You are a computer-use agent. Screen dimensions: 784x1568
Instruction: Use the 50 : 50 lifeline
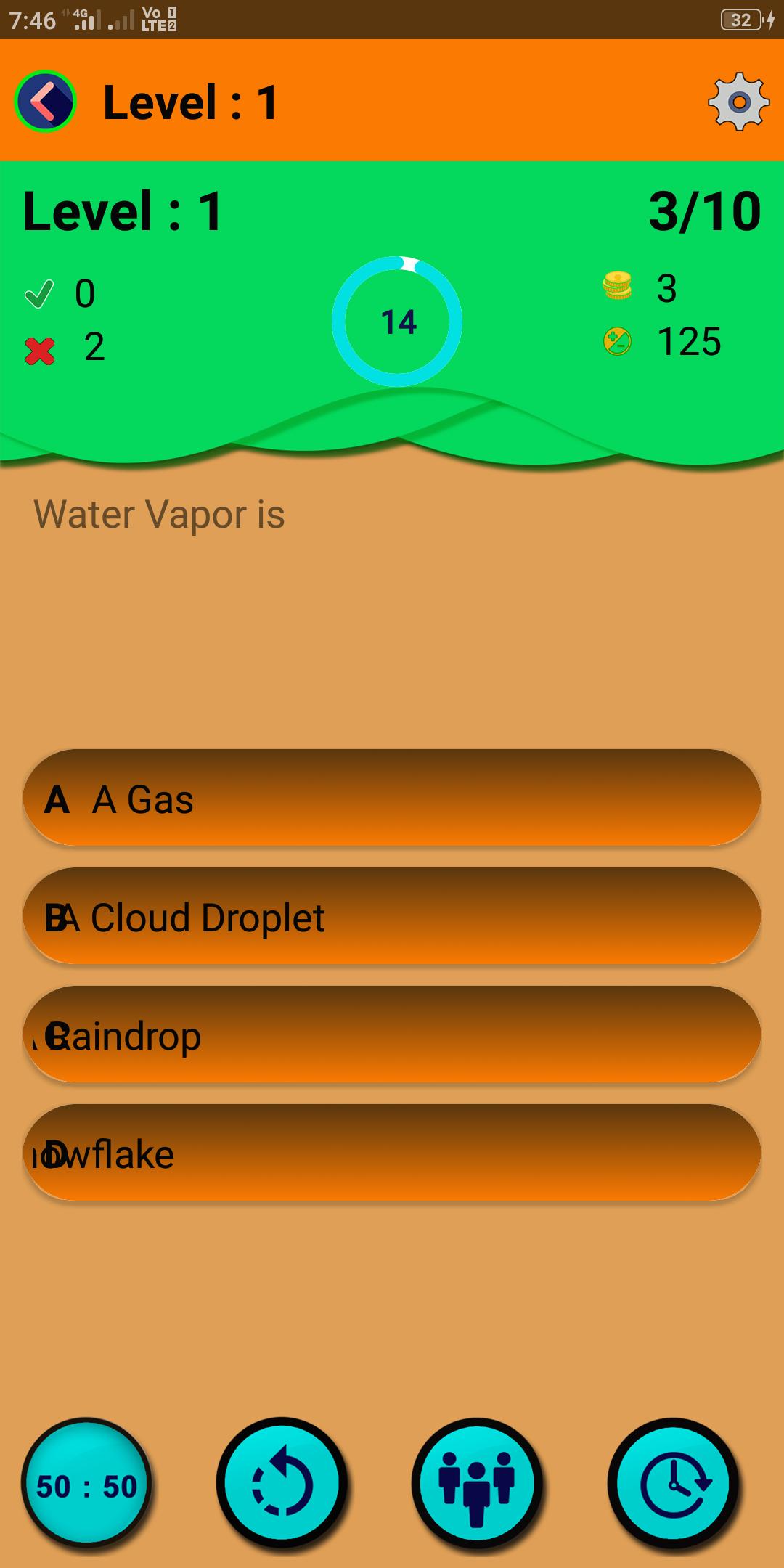point(86,1485)
